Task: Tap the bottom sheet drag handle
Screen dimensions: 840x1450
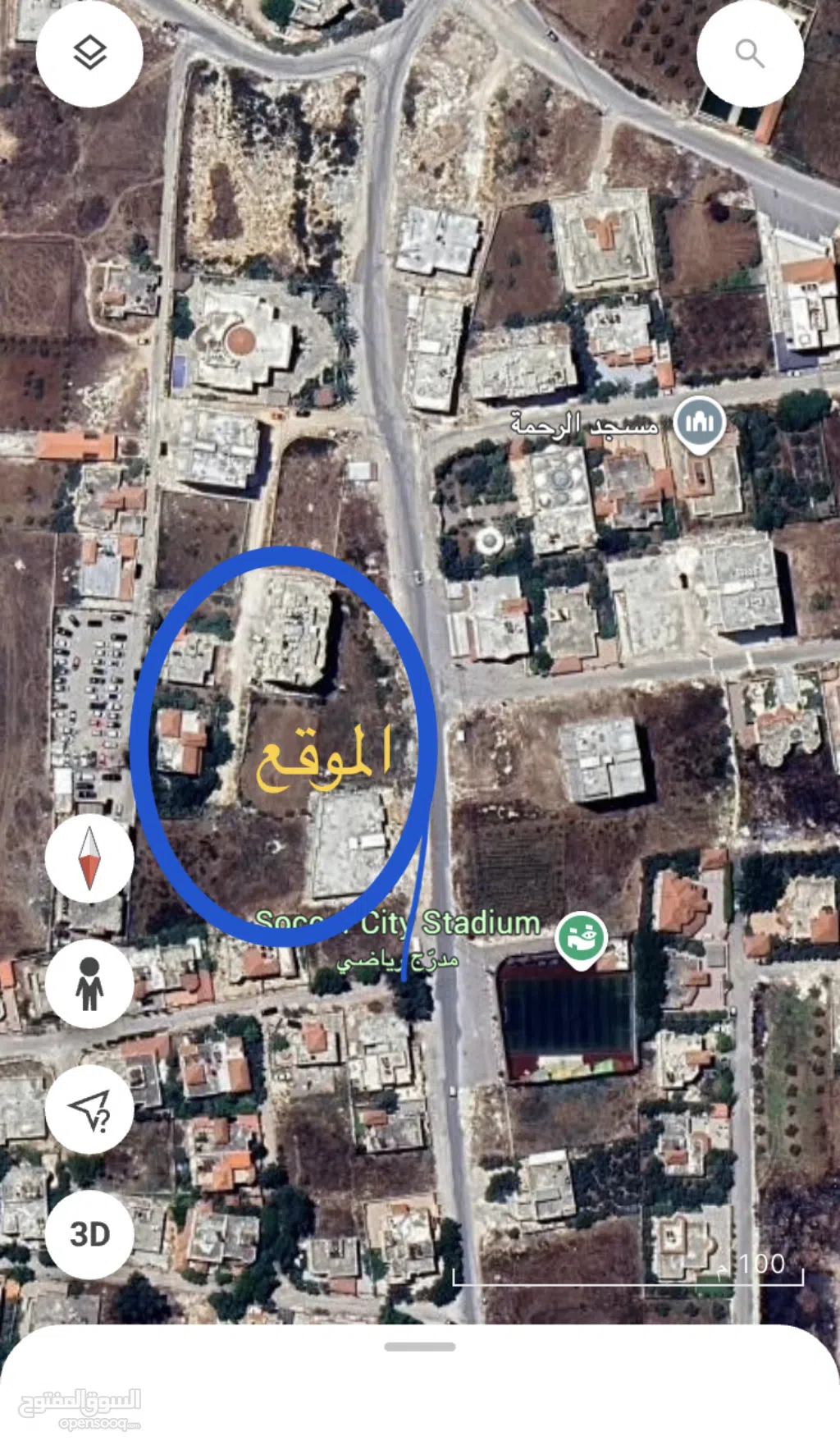Action: 420,1347
